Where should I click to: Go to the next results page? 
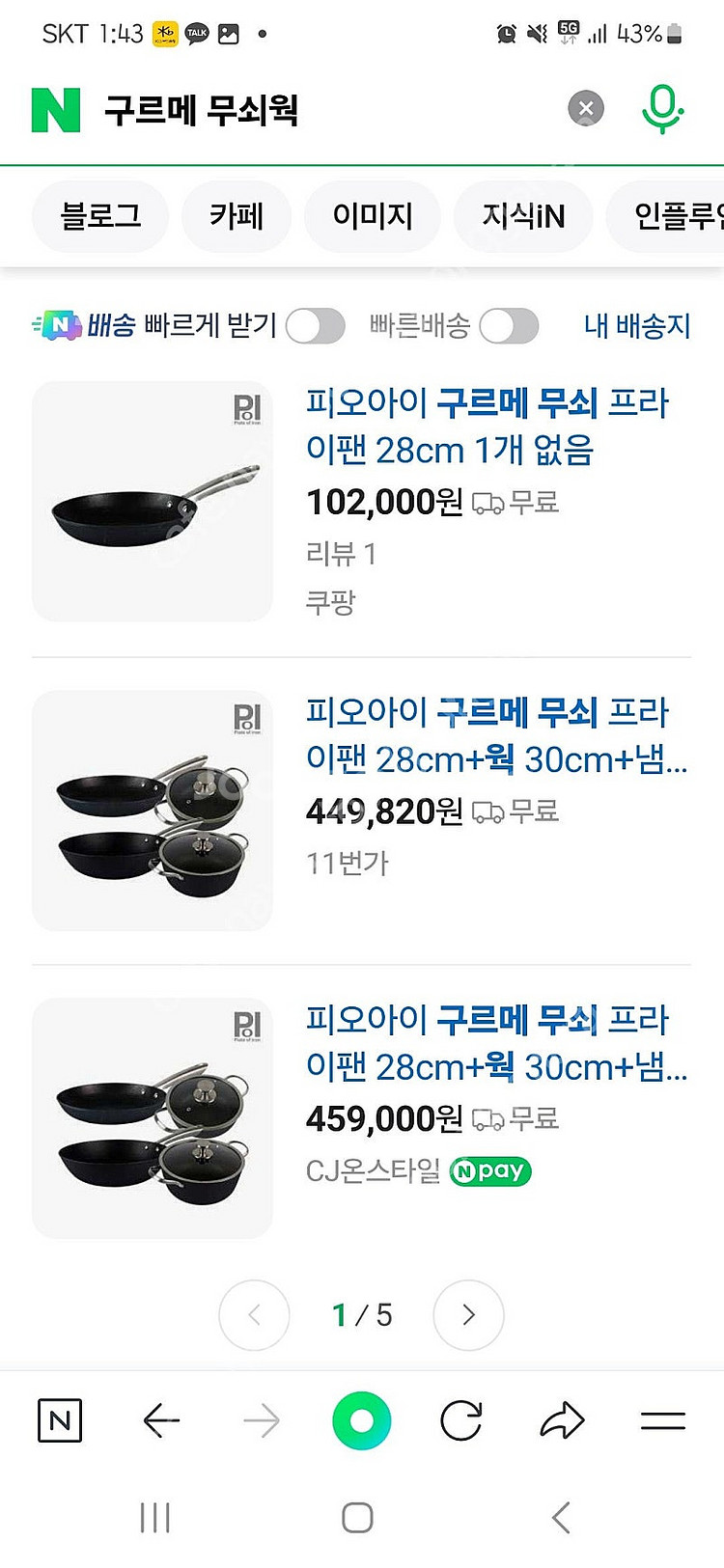pos(468,1314)
